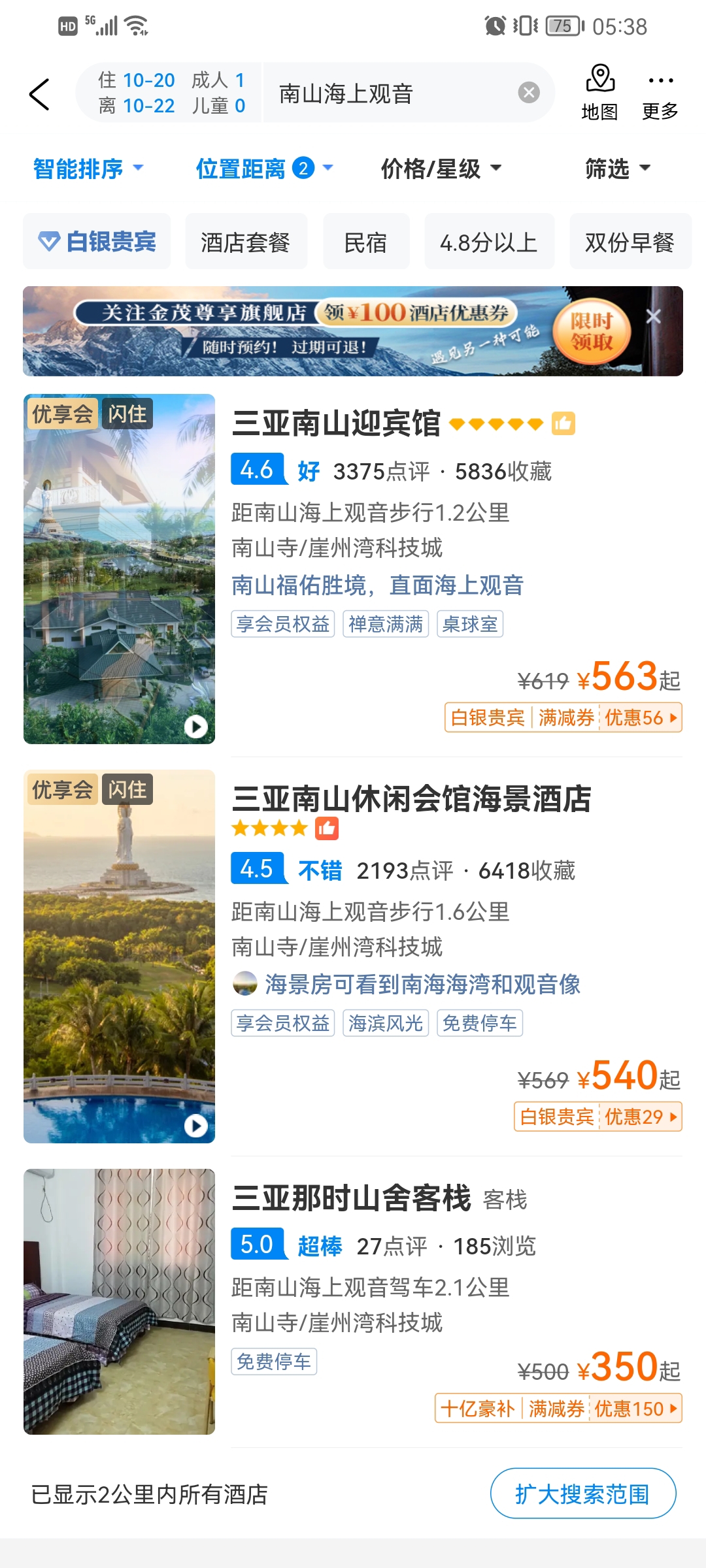Image resolution: width=706 pixels, height=1568 pixels.
Task: Select the 酒店套餐 filter chip
Action: [245, 242]
